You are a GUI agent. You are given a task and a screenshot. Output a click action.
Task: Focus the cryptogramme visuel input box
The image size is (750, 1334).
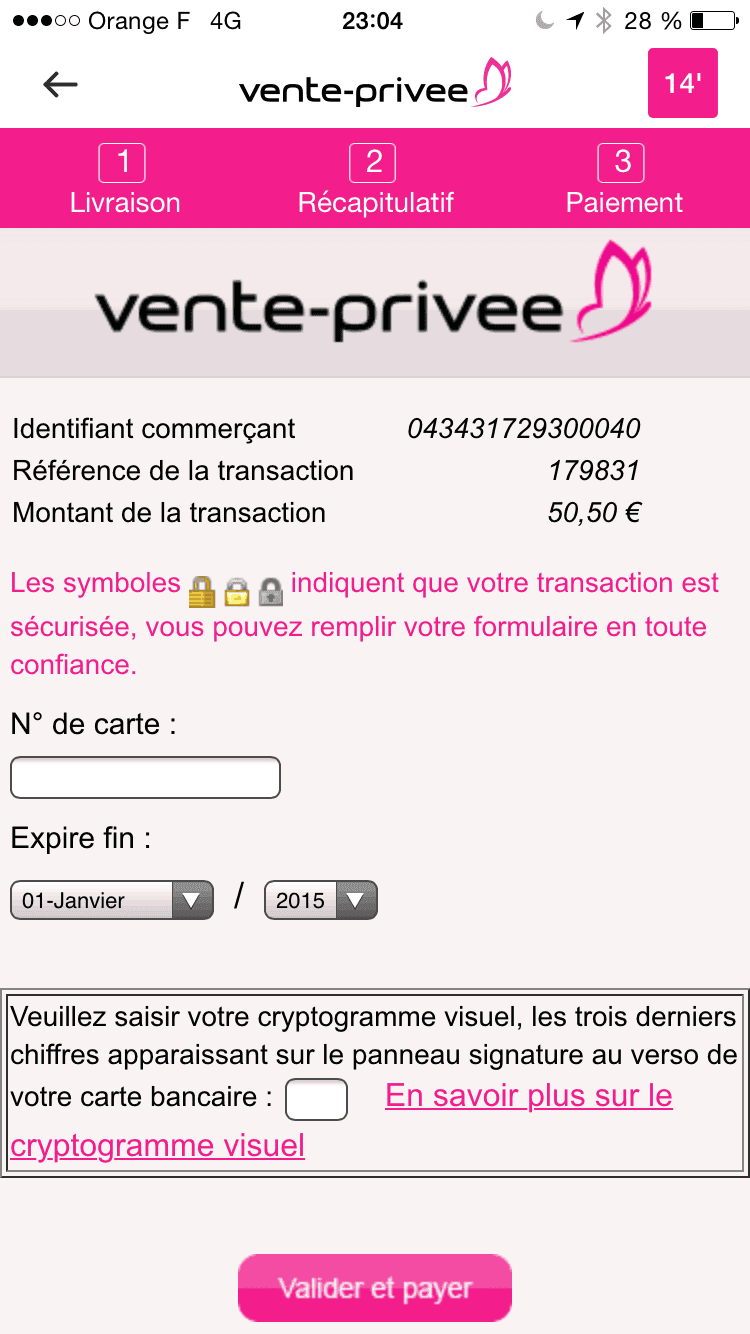[316, 1099]
